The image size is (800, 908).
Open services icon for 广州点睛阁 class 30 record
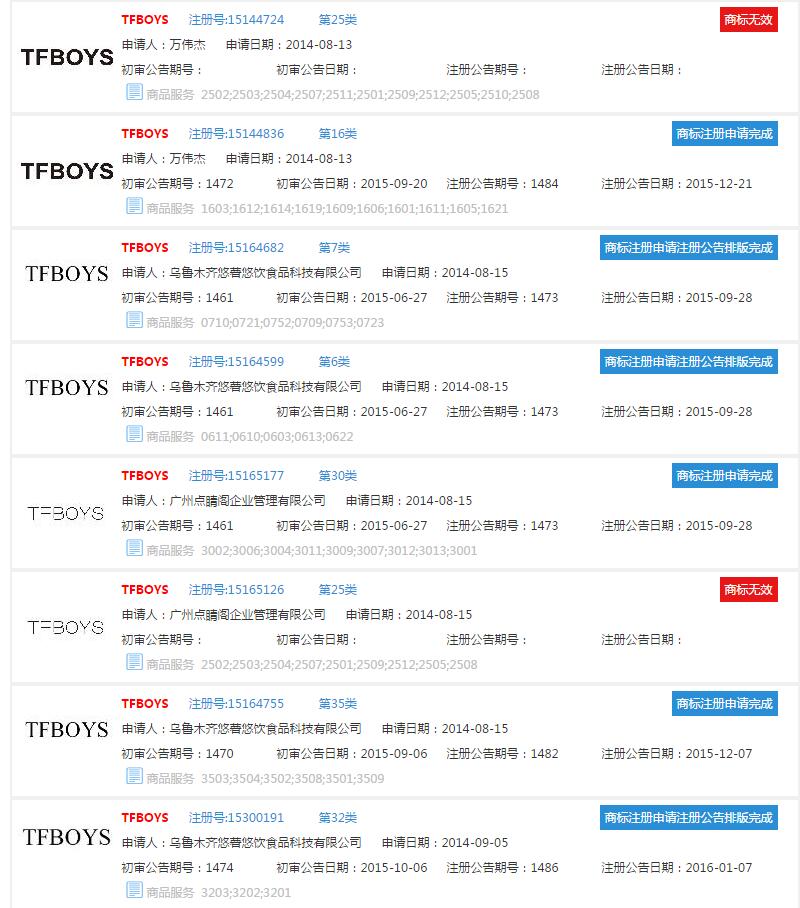tap(133, 549)
